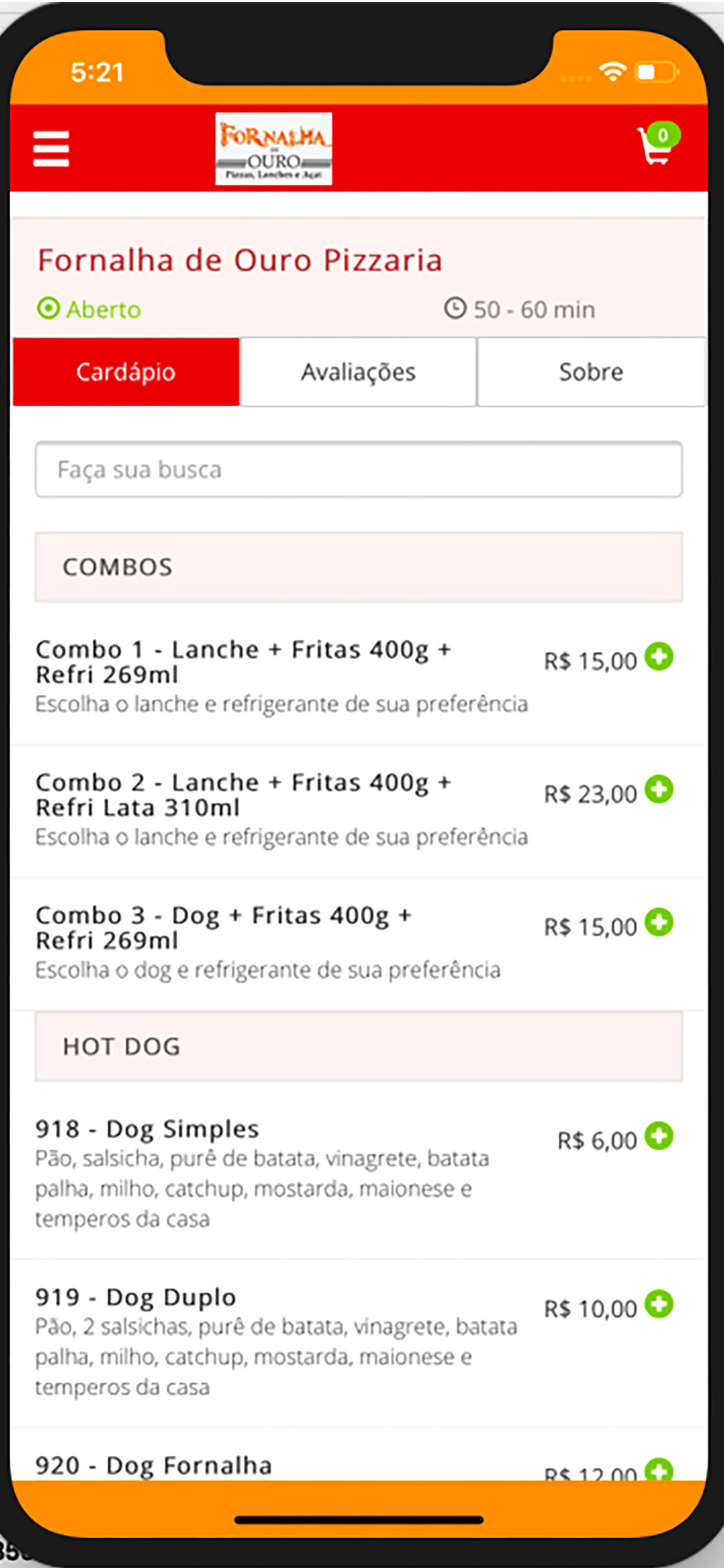The width and height of the screenshot is (724, 1568).
Task: Switch to the Sobre tab
Action: (591, 372)
